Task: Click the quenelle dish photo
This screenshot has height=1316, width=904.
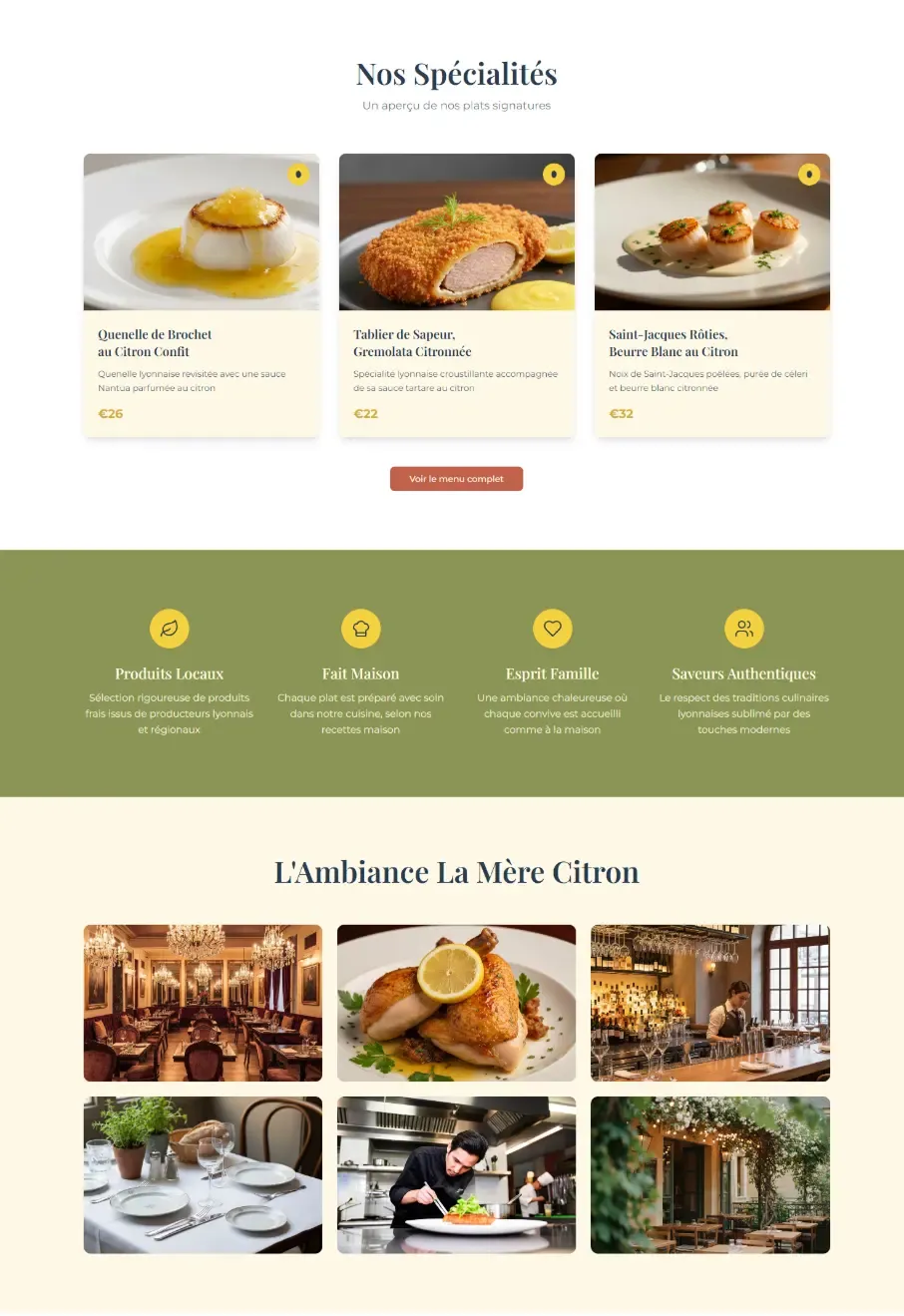Action: coord(202,231)
